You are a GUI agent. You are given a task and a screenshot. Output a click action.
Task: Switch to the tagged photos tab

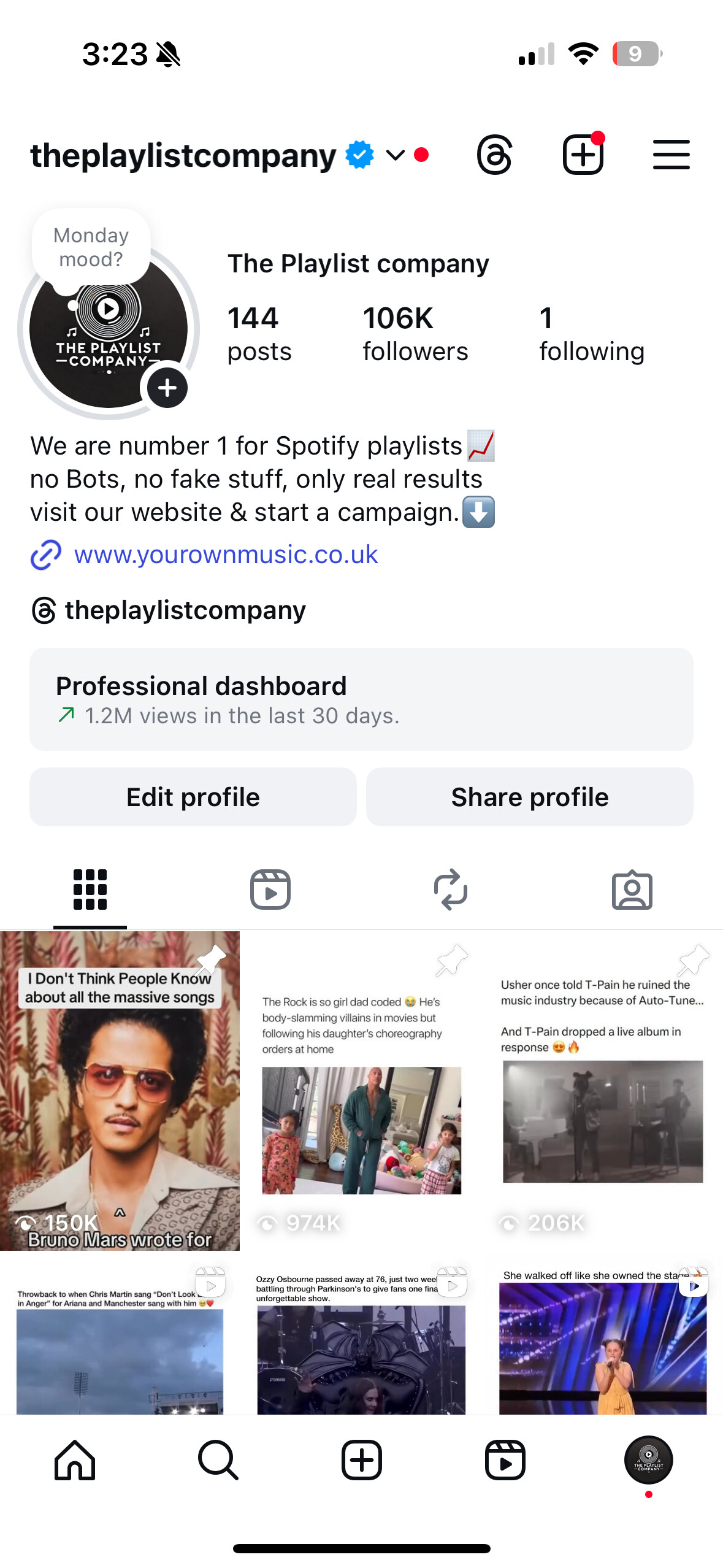click(x=632, y=890)
